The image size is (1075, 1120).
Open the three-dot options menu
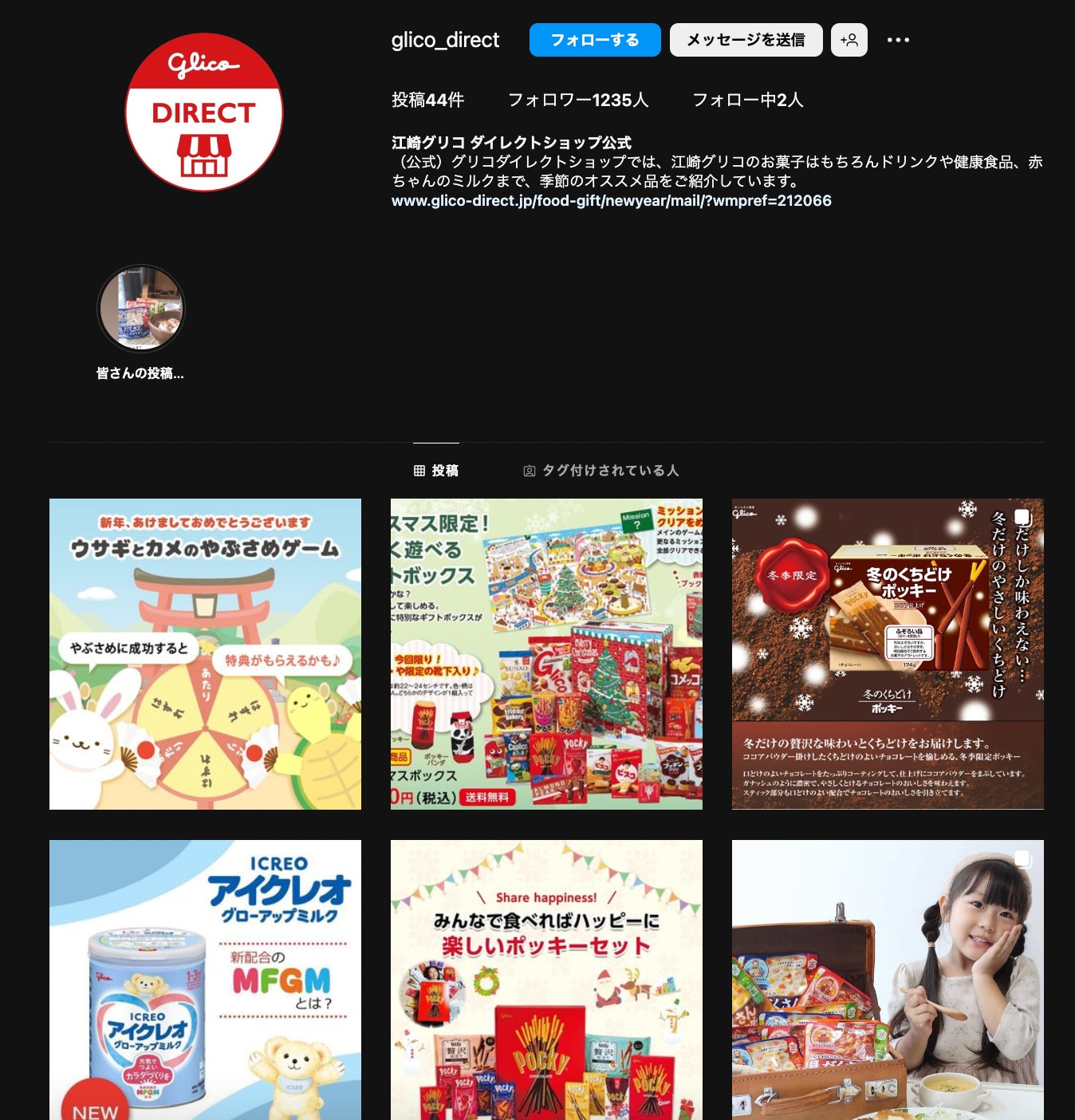pos(898,40)
